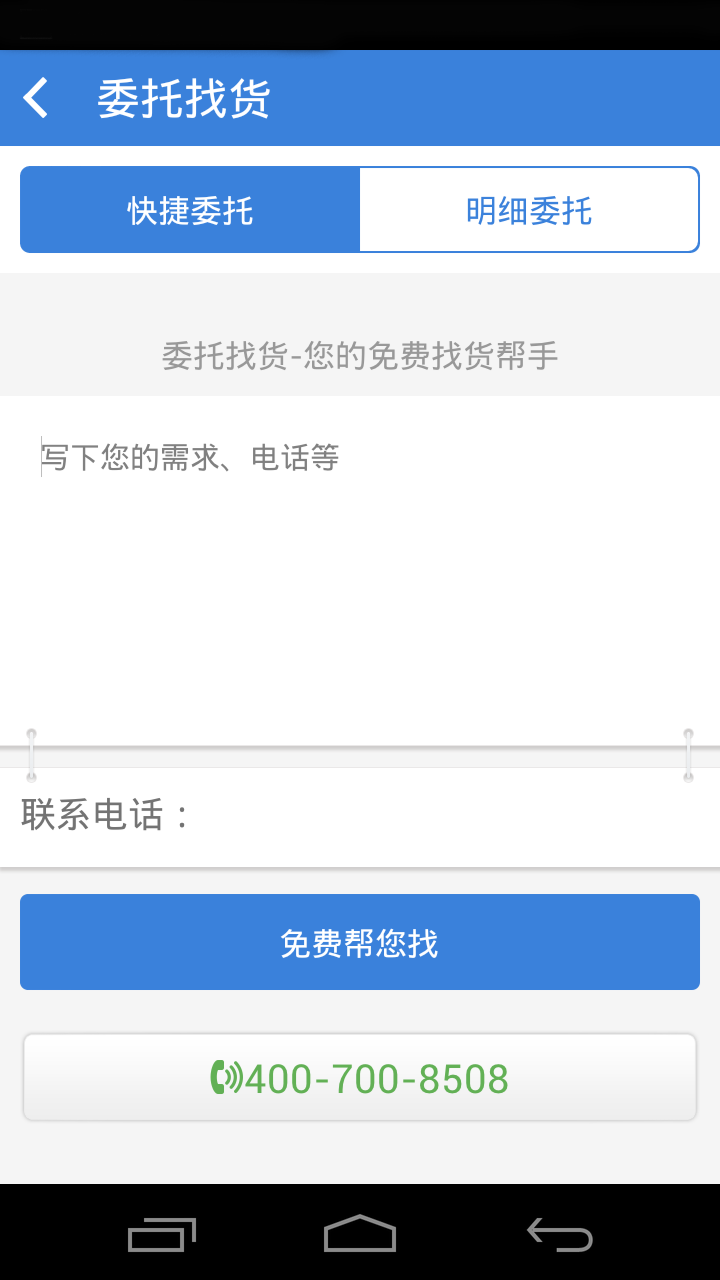The image size is (720, 1280).
Task: Call the 400-700-8508 hotline
Action: pos(359,1076)
